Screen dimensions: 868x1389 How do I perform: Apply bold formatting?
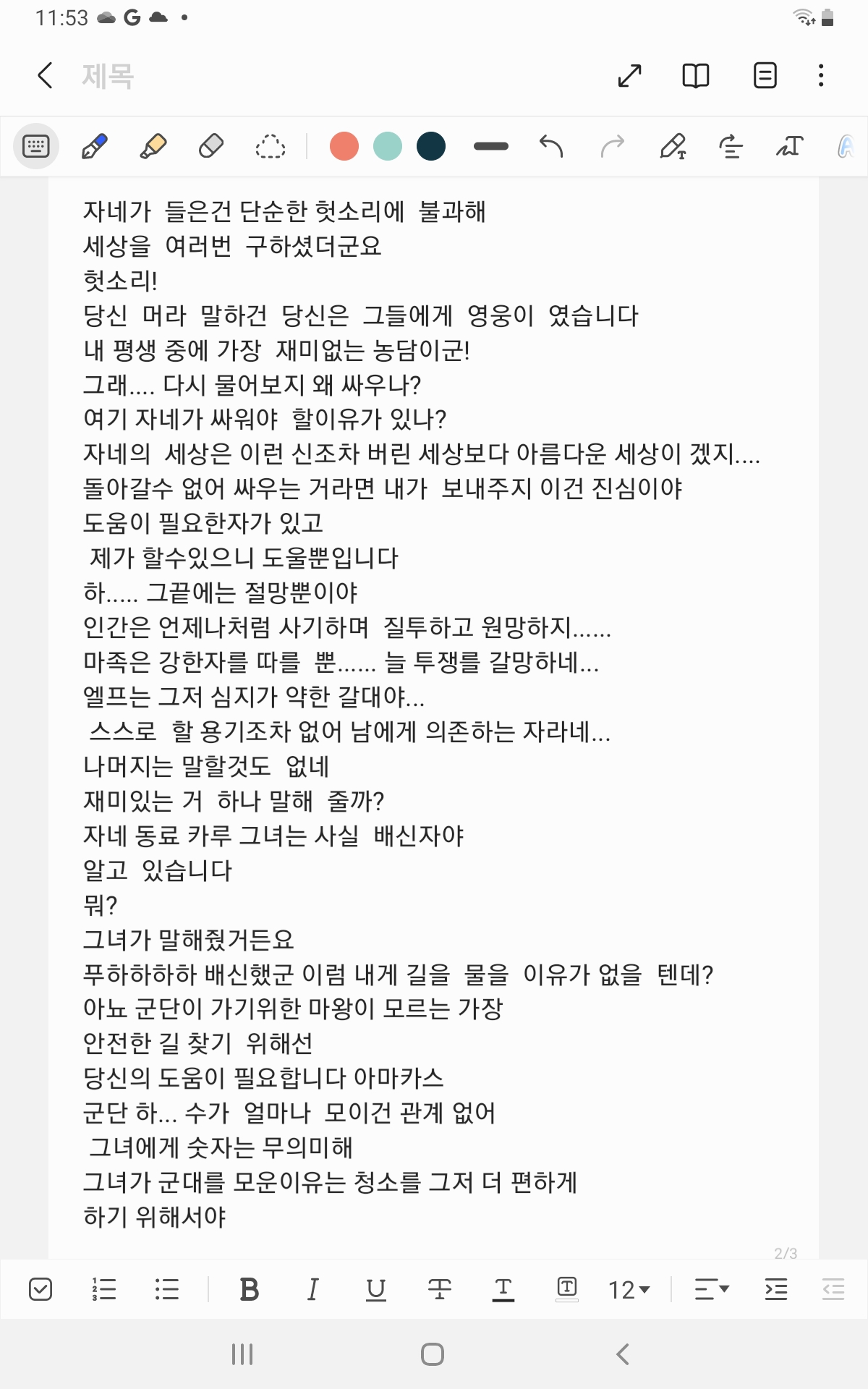(249, 1289)
